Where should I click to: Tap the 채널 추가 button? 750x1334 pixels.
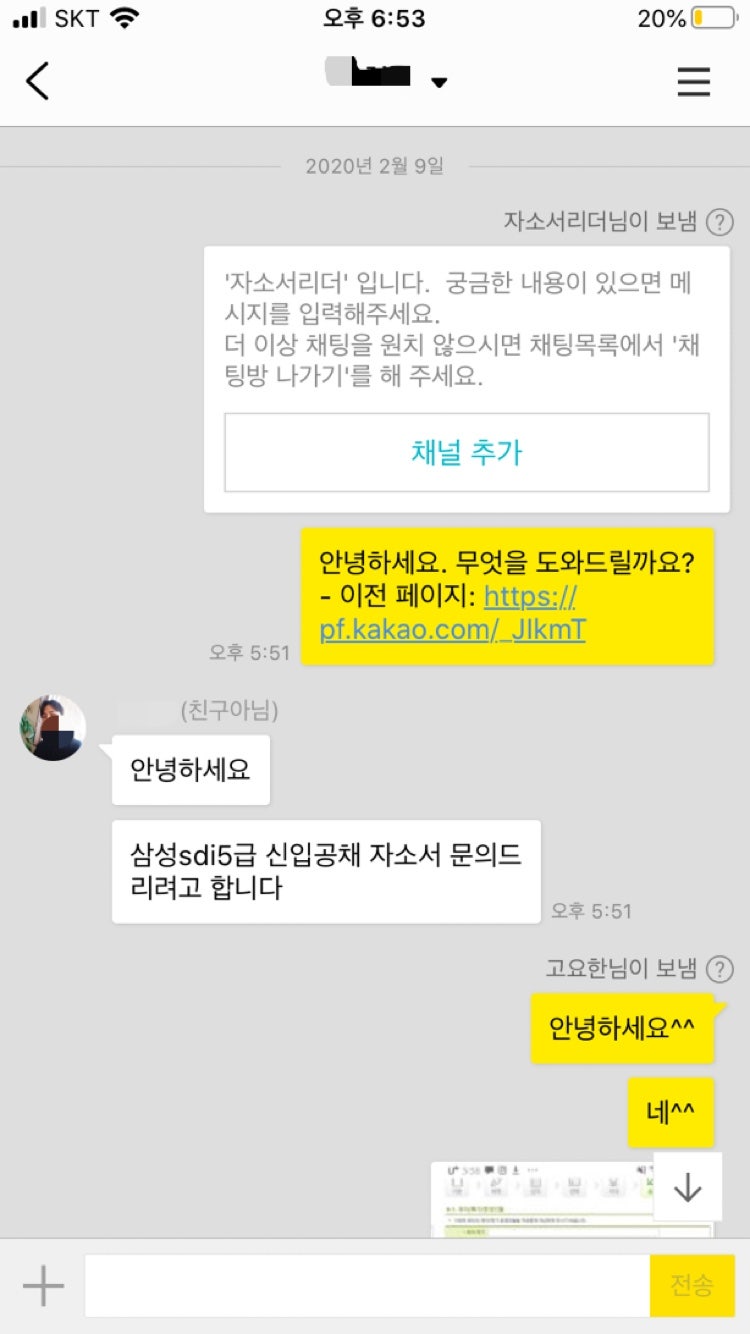tap(466, 452)
